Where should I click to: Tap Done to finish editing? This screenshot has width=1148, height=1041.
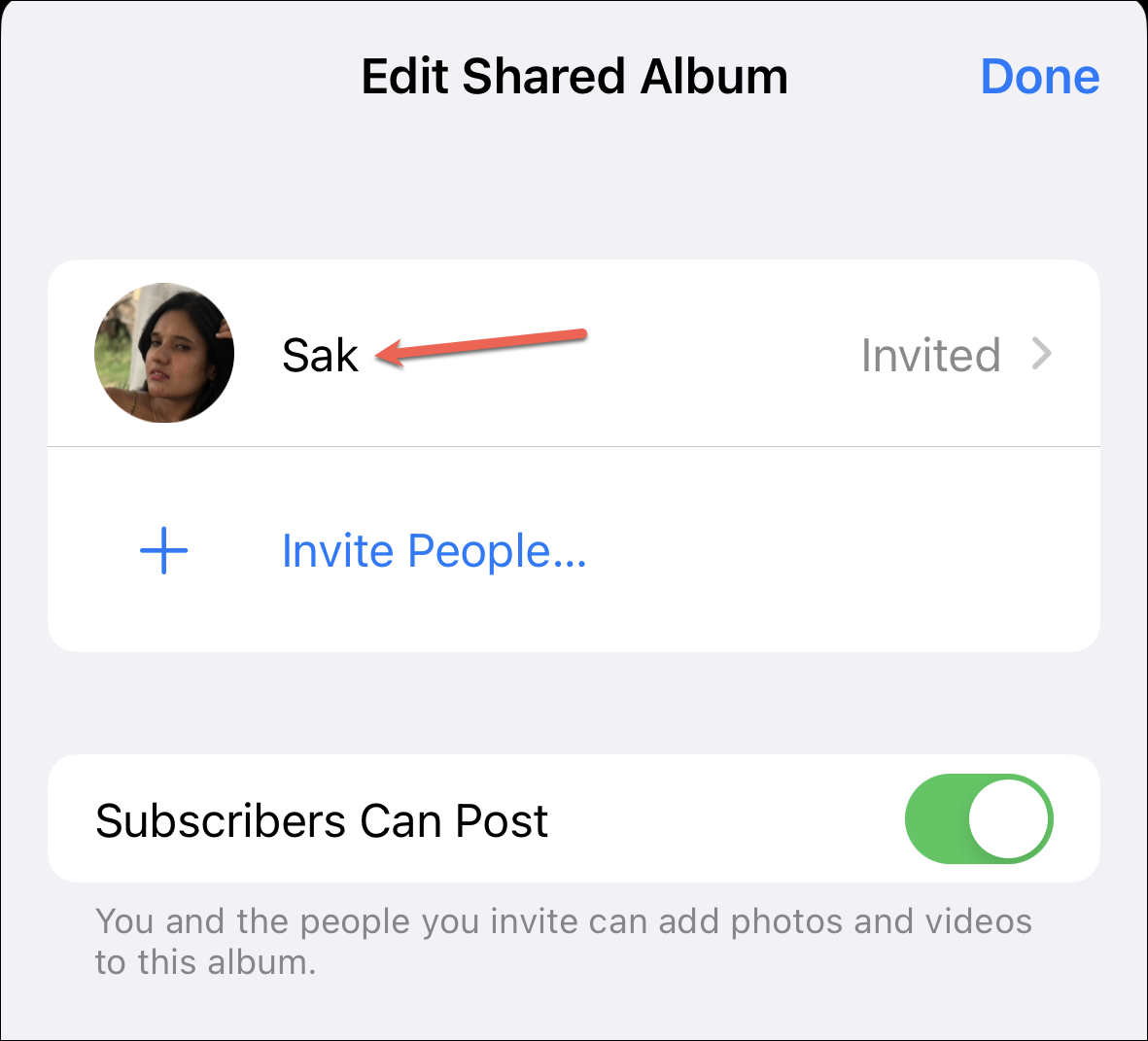pyautogui.click(x=1039, y=77)
